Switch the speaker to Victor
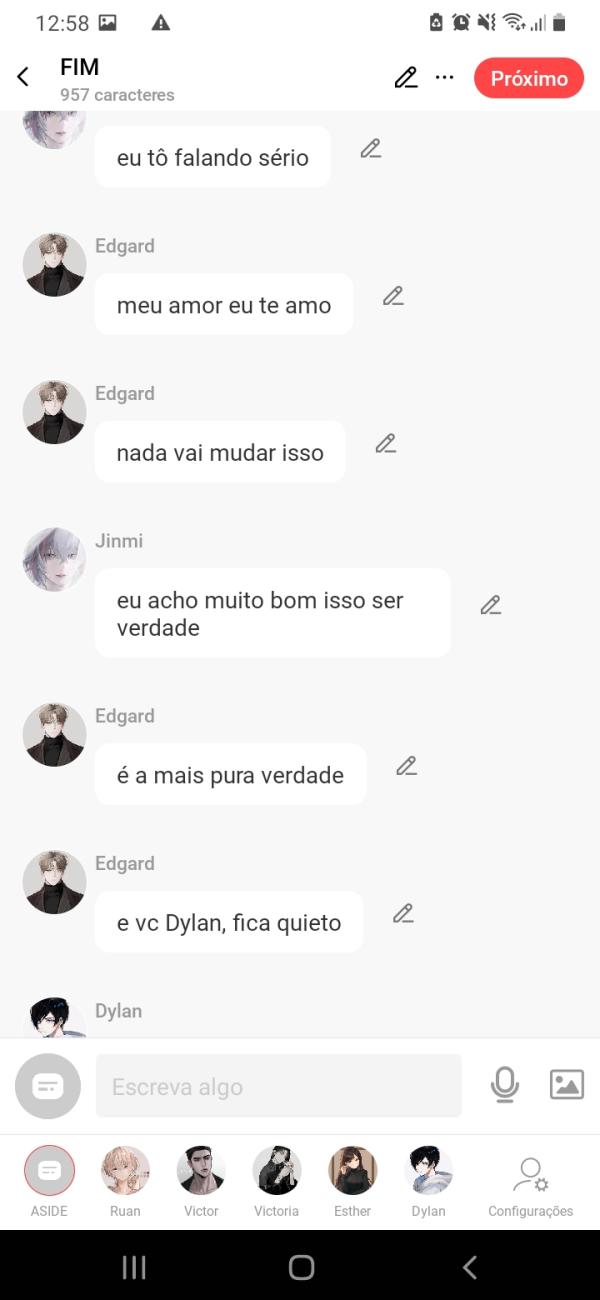Screen dimensions: 600x1300 [201, 1171]
